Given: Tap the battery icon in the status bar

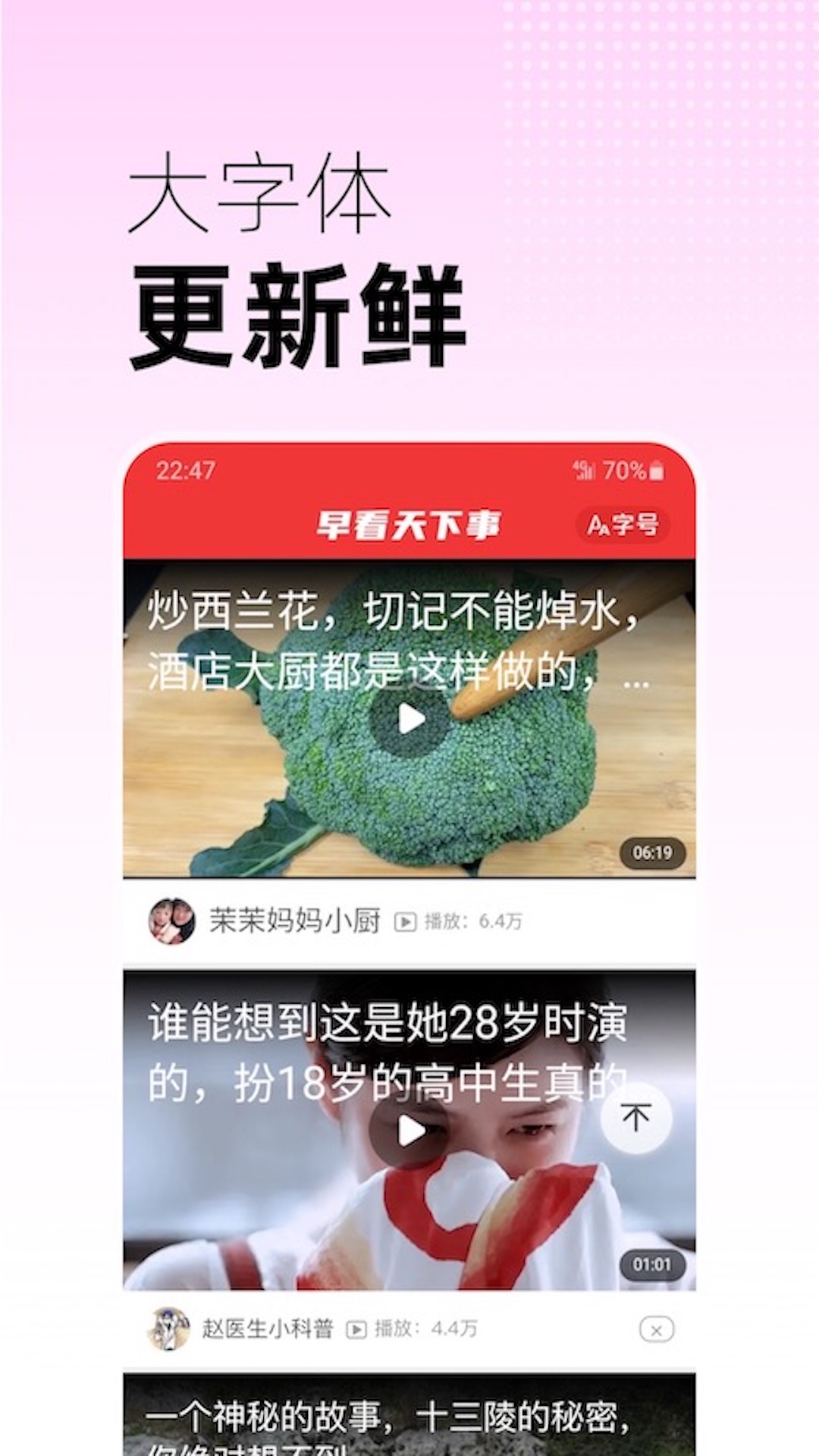Looking at the screenshot, I should click(657, 471).
